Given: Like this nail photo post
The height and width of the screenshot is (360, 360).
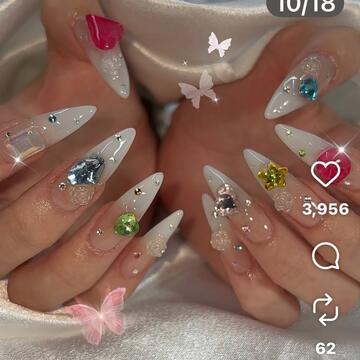Looking at the screenshot, I should 326,173.
